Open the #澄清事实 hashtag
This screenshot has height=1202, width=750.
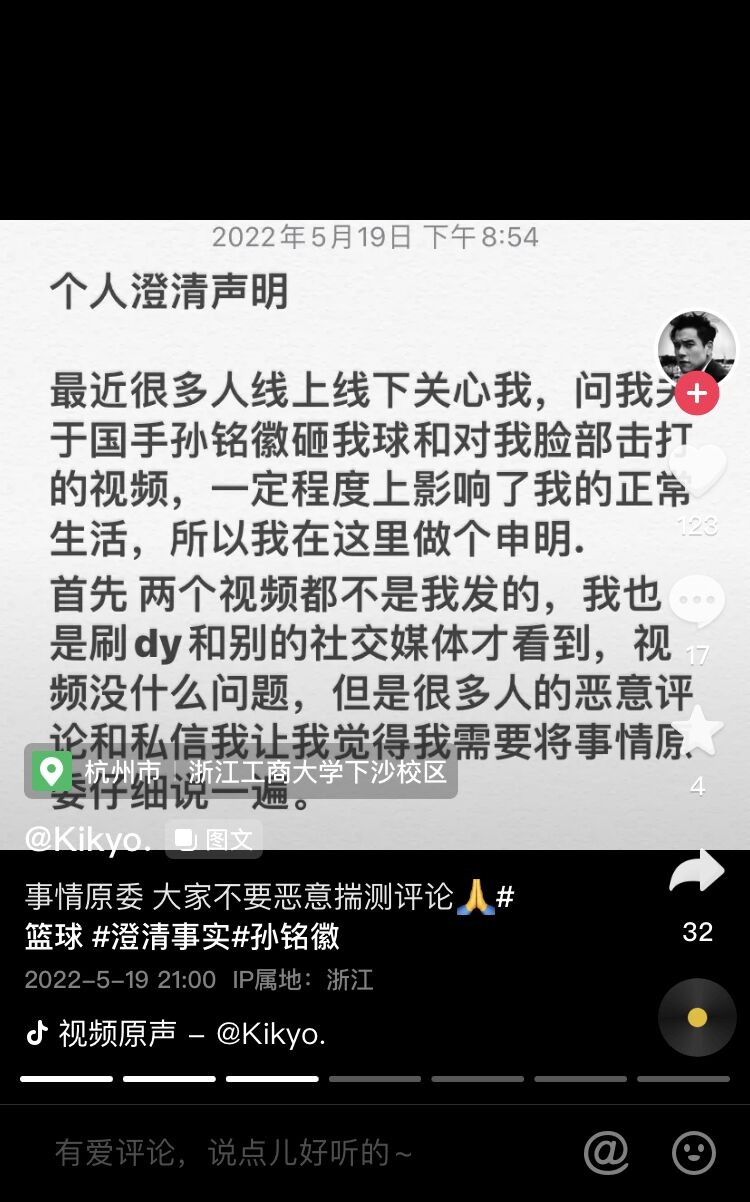point(160,936)
